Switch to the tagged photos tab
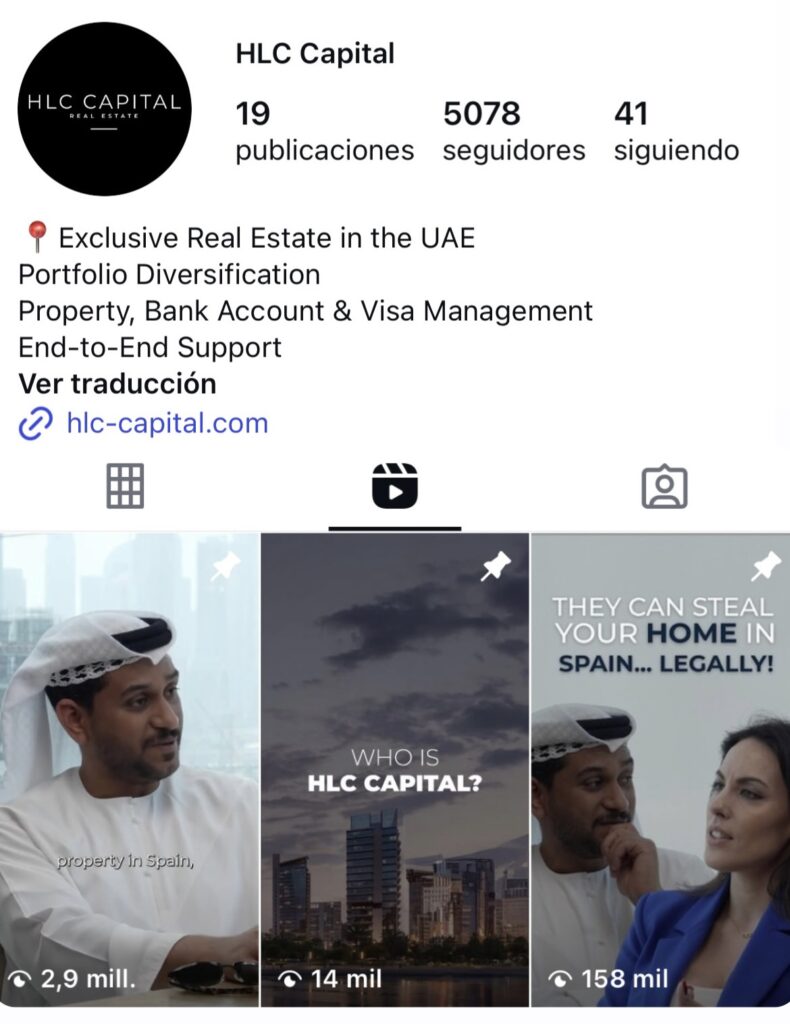The width and height of the screenshot is (790, 1024). (663, 487)
